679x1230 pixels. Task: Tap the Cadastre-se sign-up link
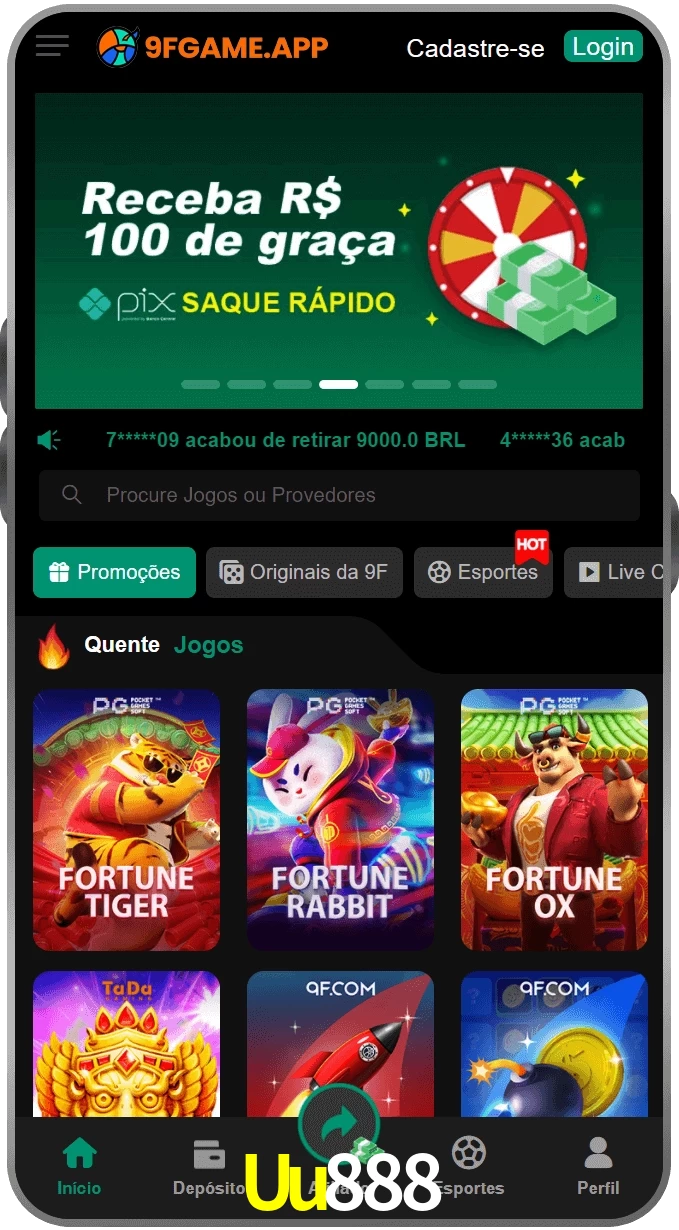click(475, 48)
